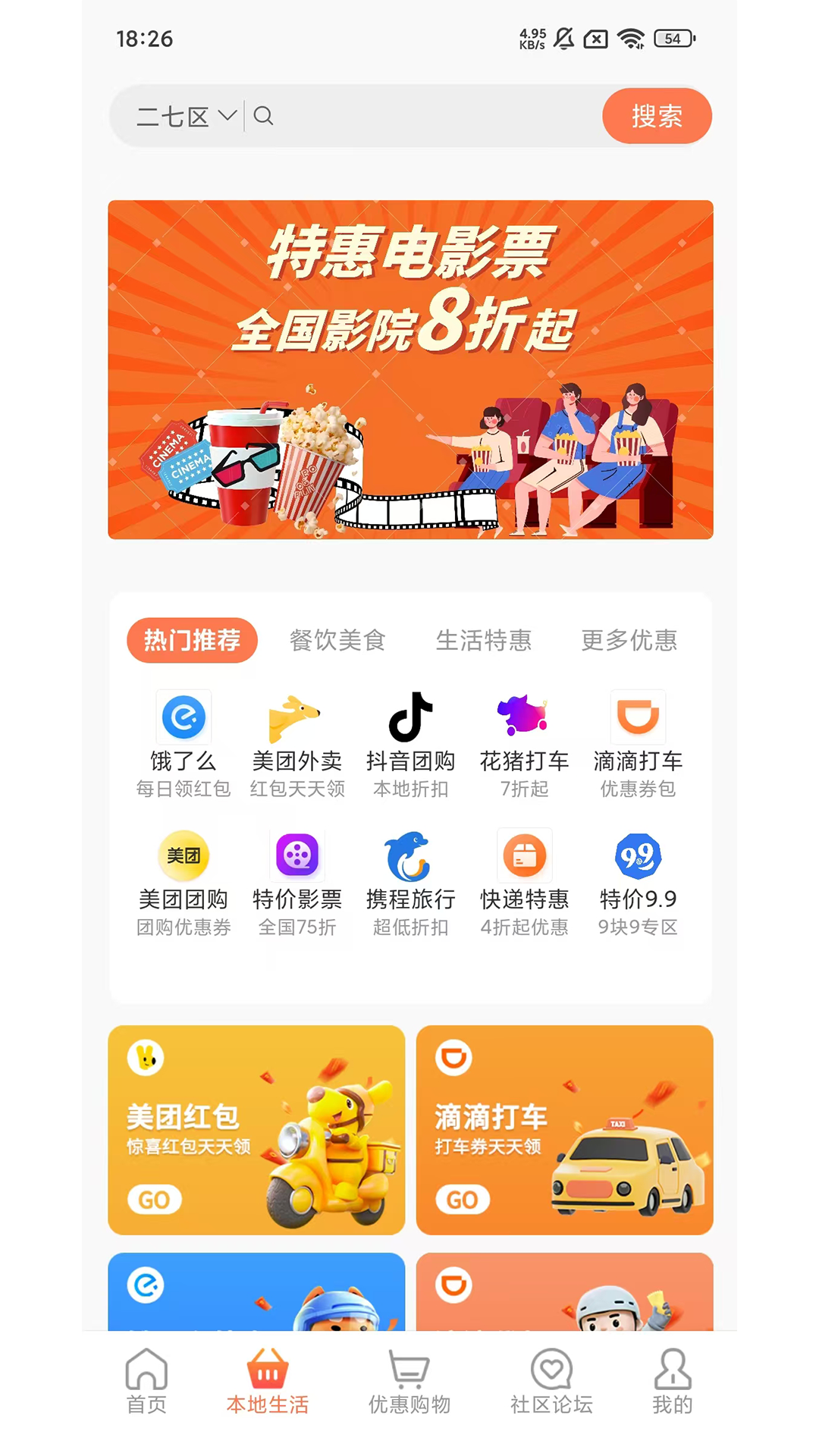Open the 滴滴打车 打车券天天领 card
Screen dimensions: 819x1456
tap(564, 1130)
